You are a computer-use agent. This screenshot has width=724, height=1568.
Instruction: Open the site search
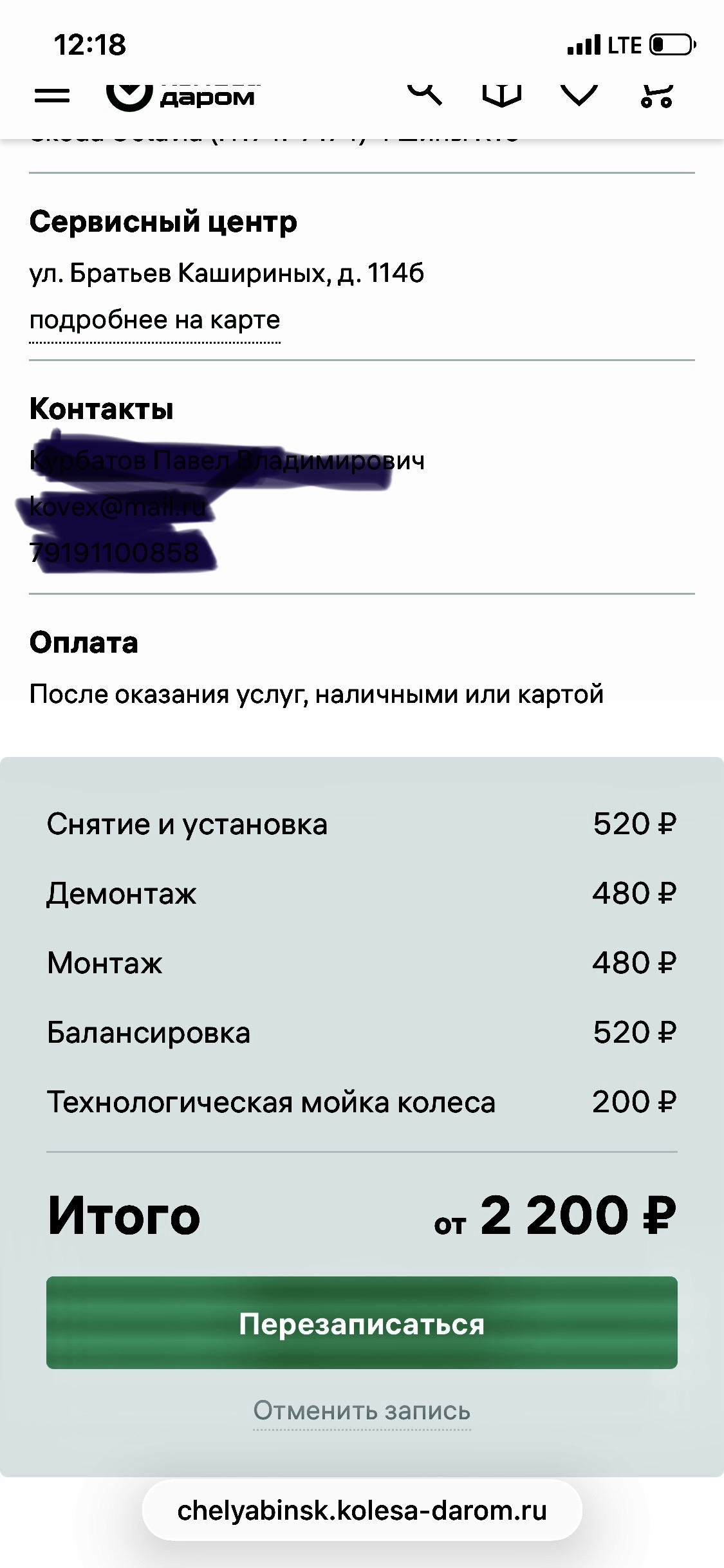(x=425, y=95)
